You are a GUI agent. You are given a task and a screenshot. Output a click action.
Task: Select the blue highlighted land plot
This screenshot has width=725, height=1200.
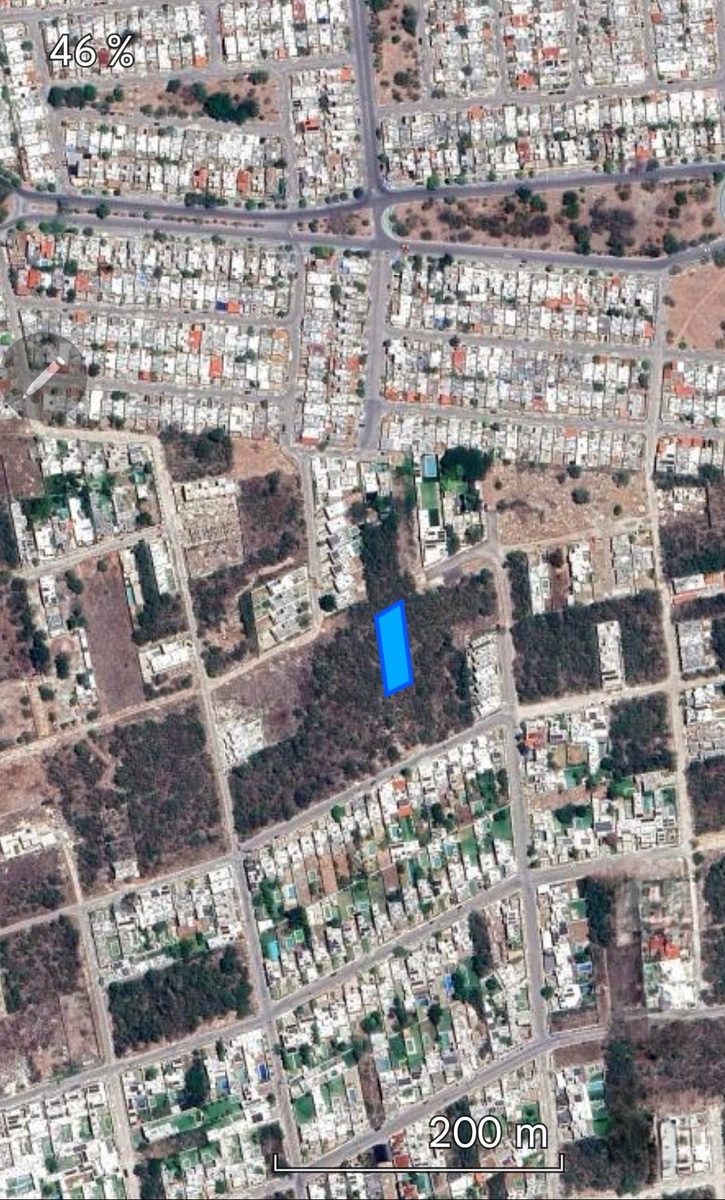pos(394,648)
